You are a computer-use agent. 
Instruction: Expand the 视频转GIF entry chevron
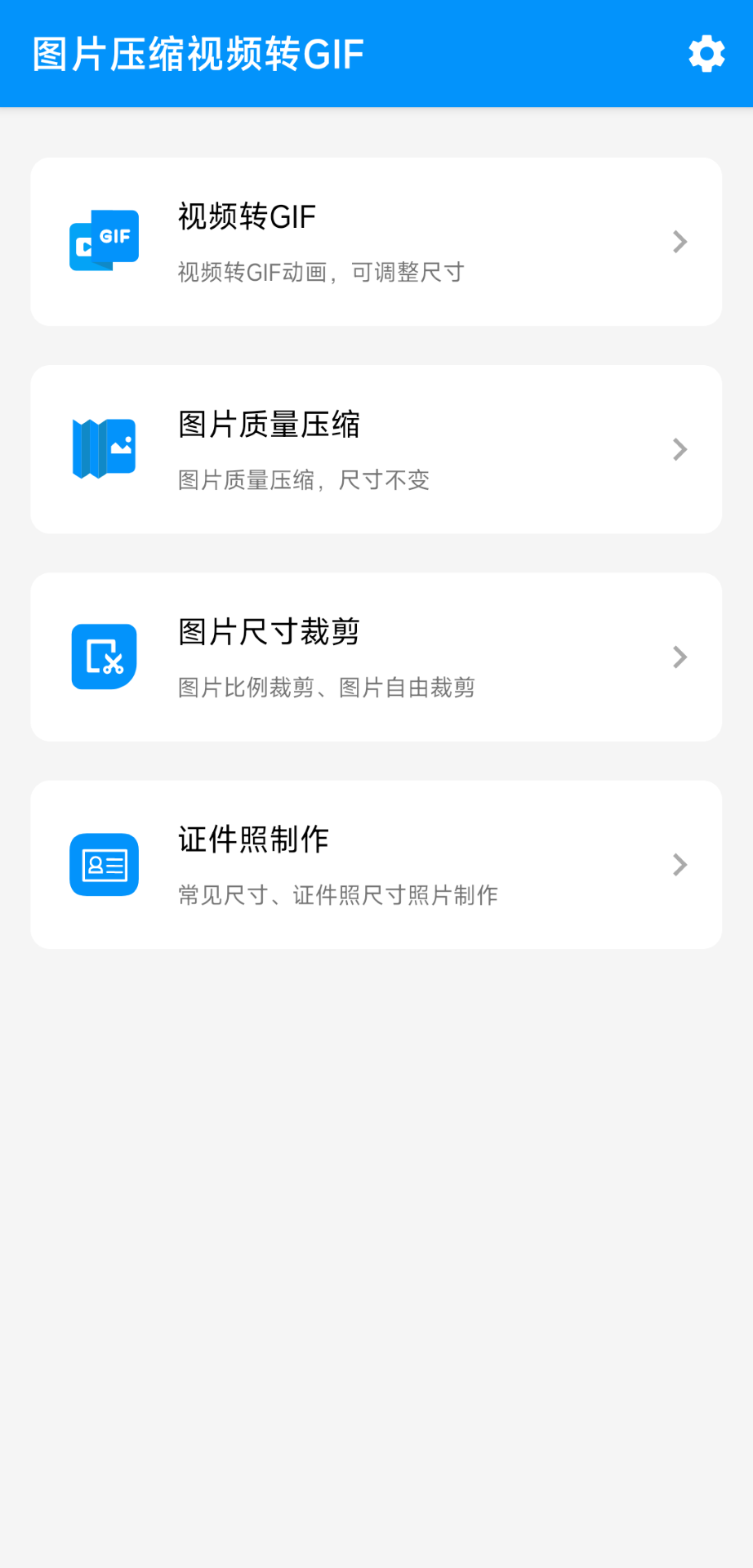[x=679, y=241]
